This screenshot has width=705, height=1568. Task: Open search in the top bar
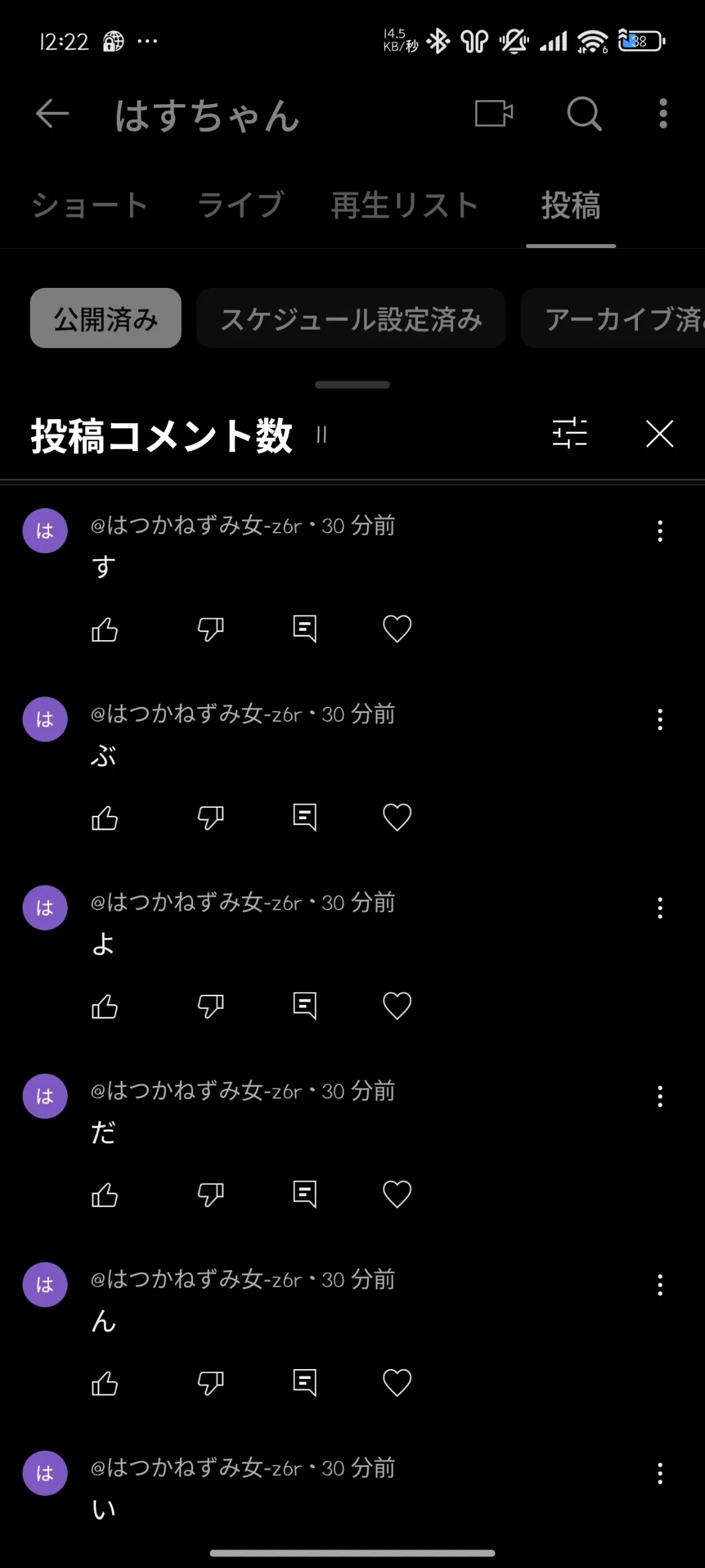(584, 113)
